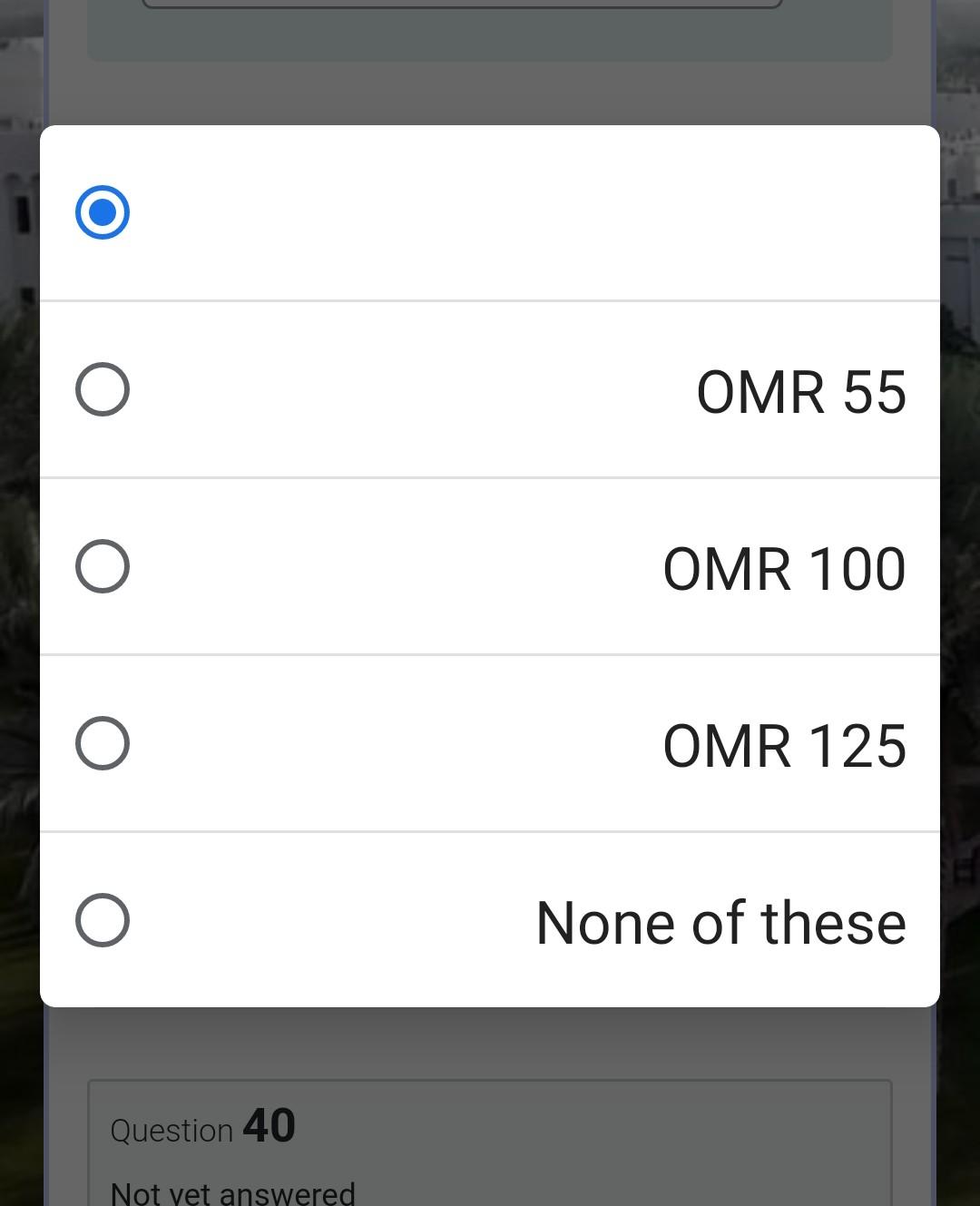This screenshot has height=1206, width=980.
Task: Click the OMR 100 text label
Action: point(783,567)
